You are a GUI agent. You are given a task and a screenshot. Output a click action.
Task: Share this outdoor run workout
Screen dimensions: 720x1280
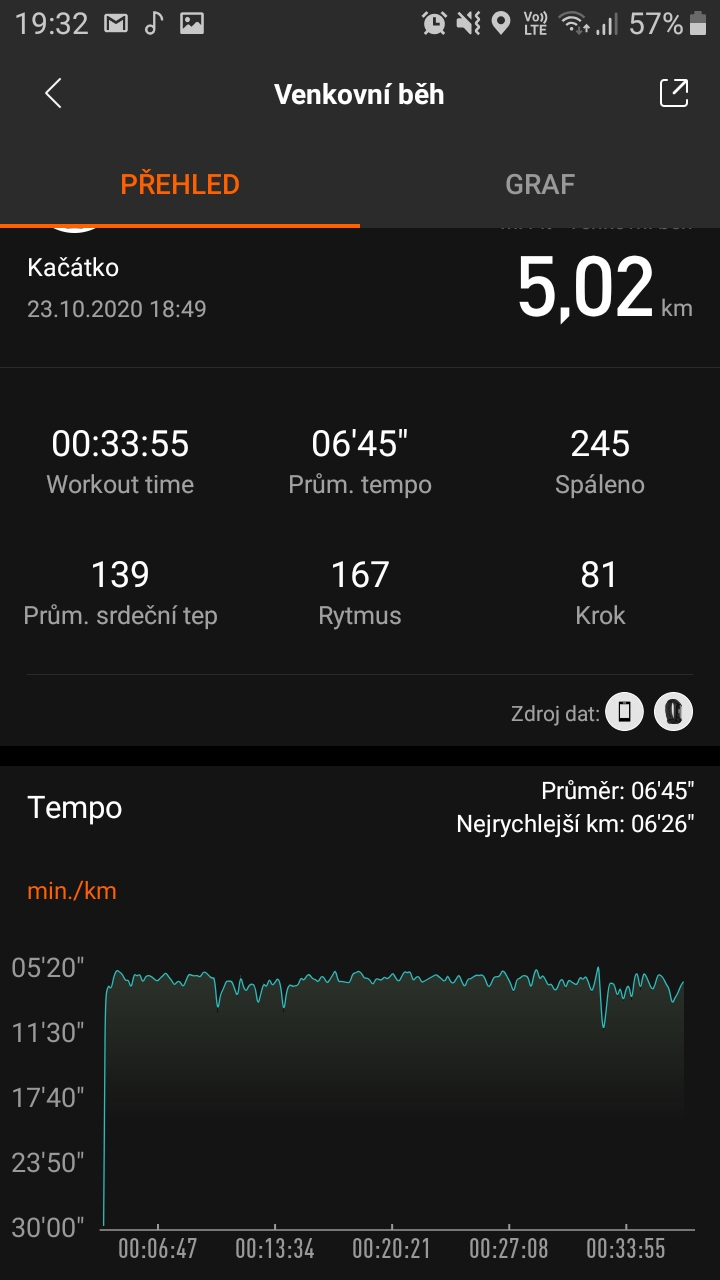coord(674,93)
